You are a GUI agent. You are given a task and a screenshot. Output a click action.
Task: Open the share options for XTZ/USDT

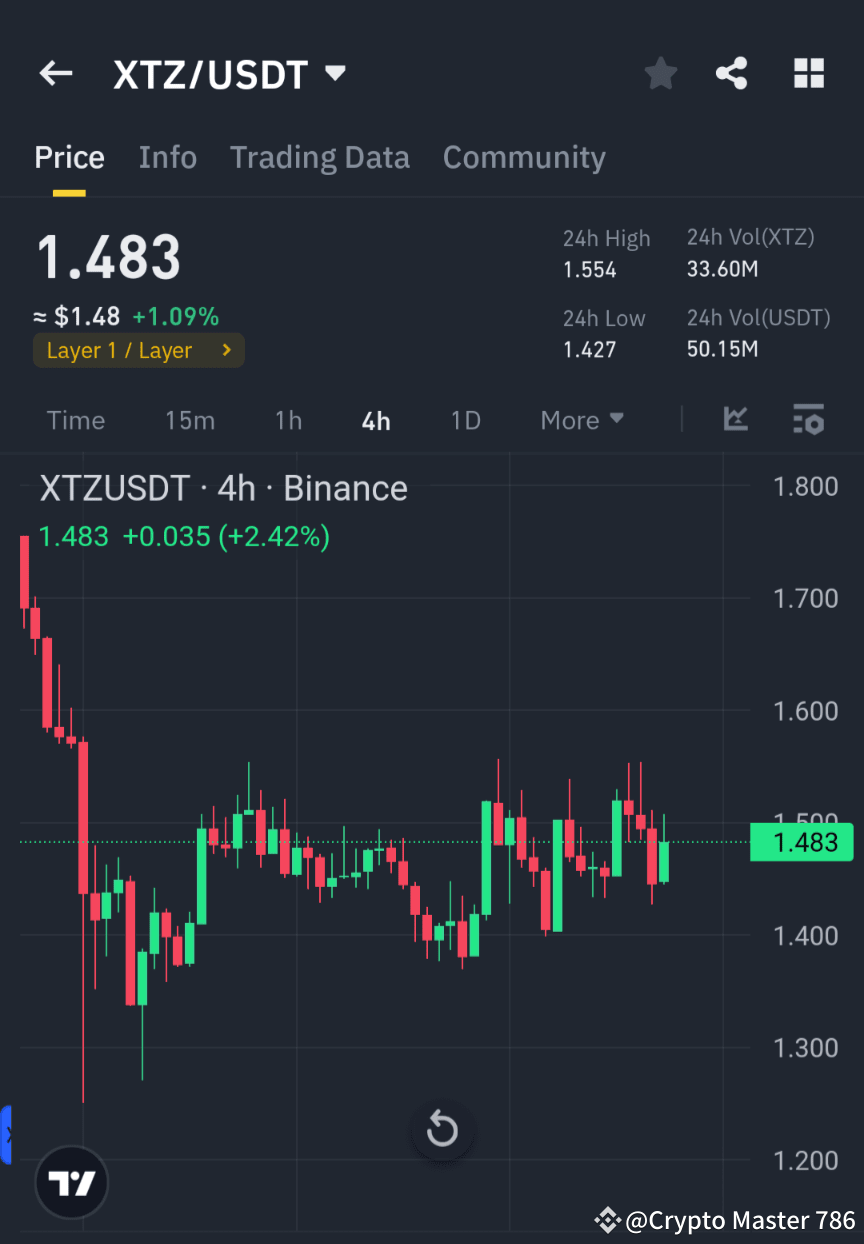click(733, 73)
